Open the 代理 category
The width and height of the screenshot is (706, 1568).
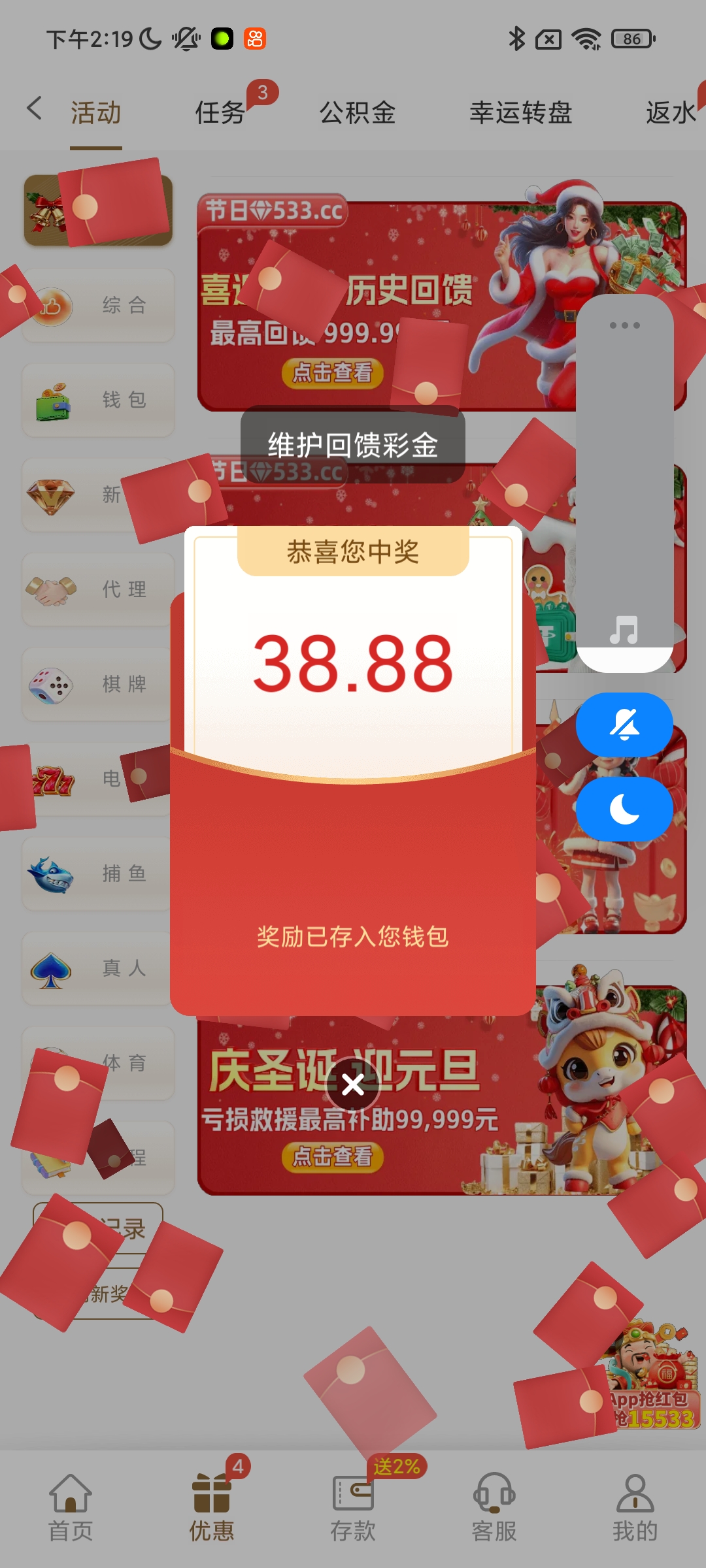point(98,589)
